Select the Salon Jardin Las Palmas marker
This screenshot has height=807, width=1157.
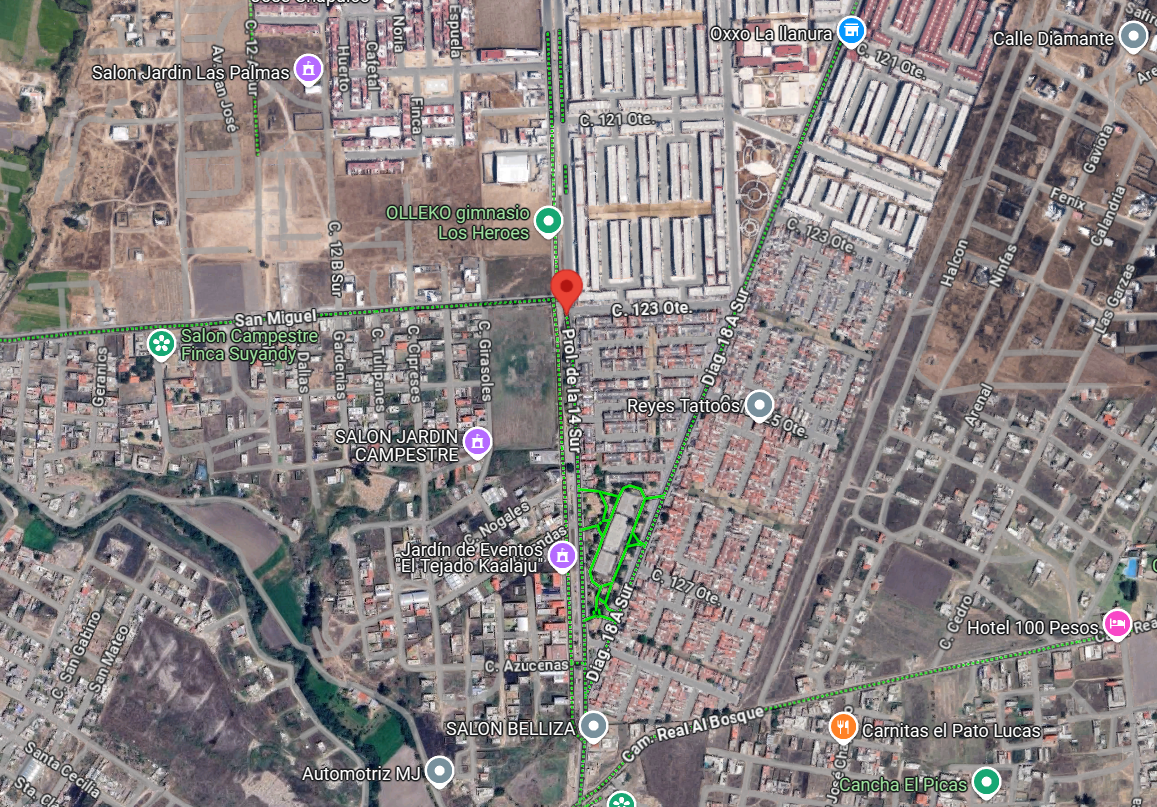(308, 70)
